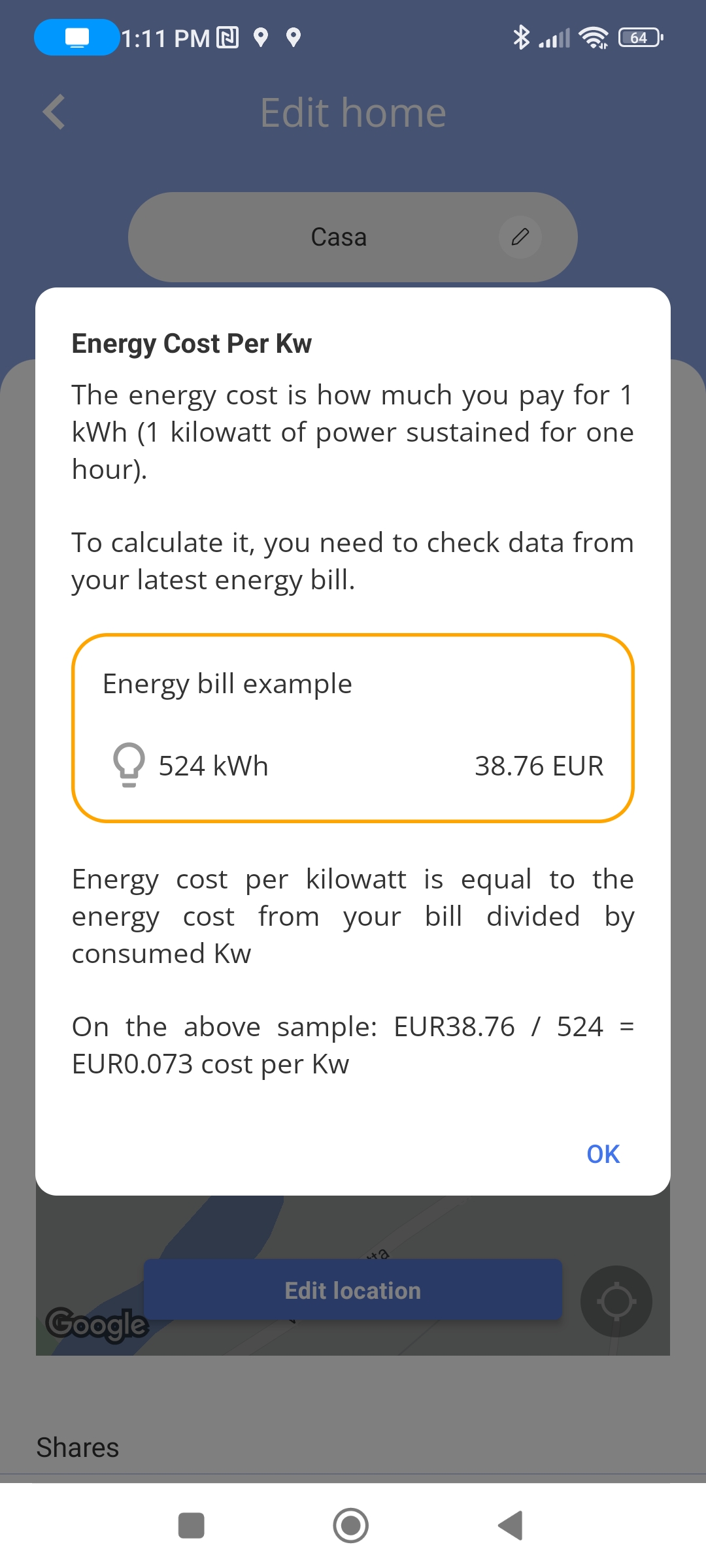Go back from Edit home

coord(54,112)
